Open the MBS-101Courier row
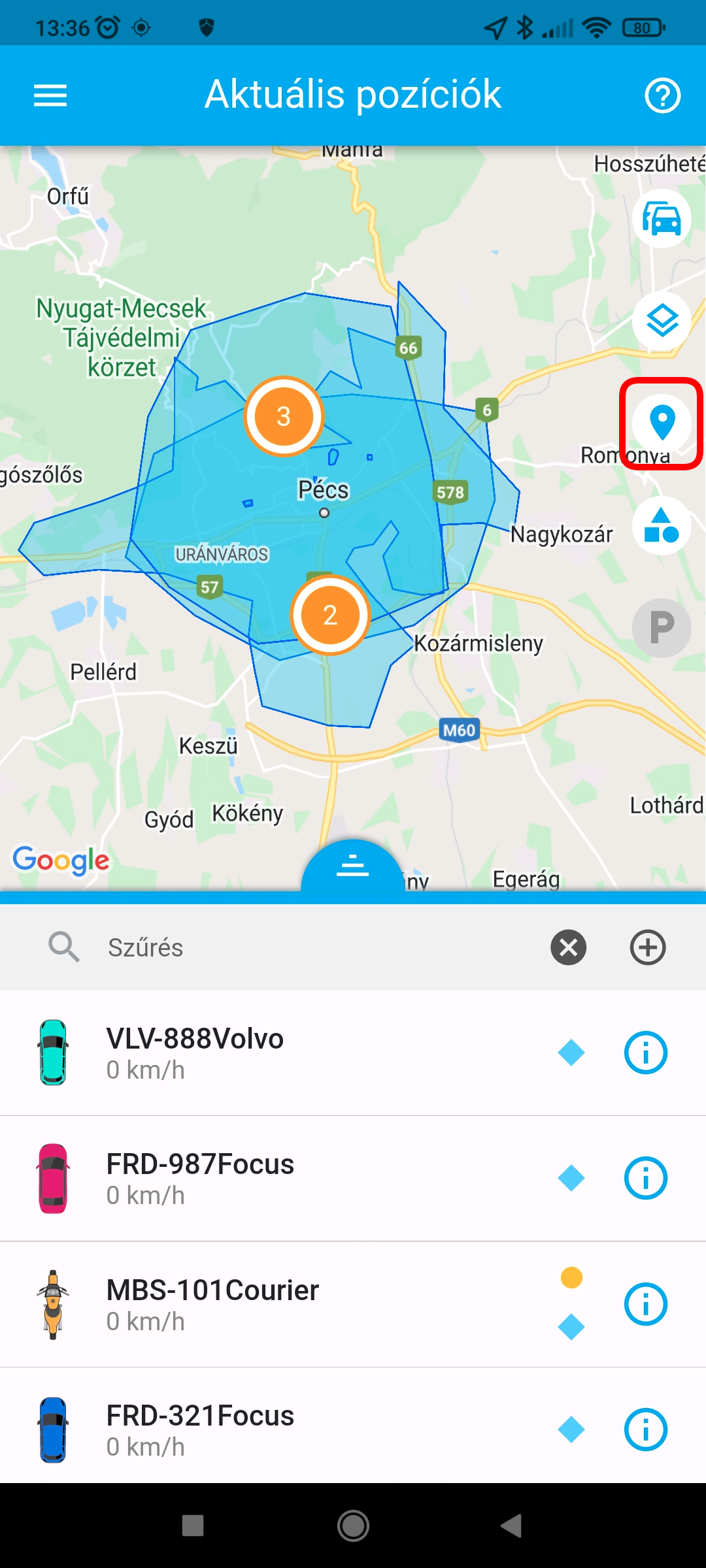This screenshot has width=706, height=1568. 261,1305
